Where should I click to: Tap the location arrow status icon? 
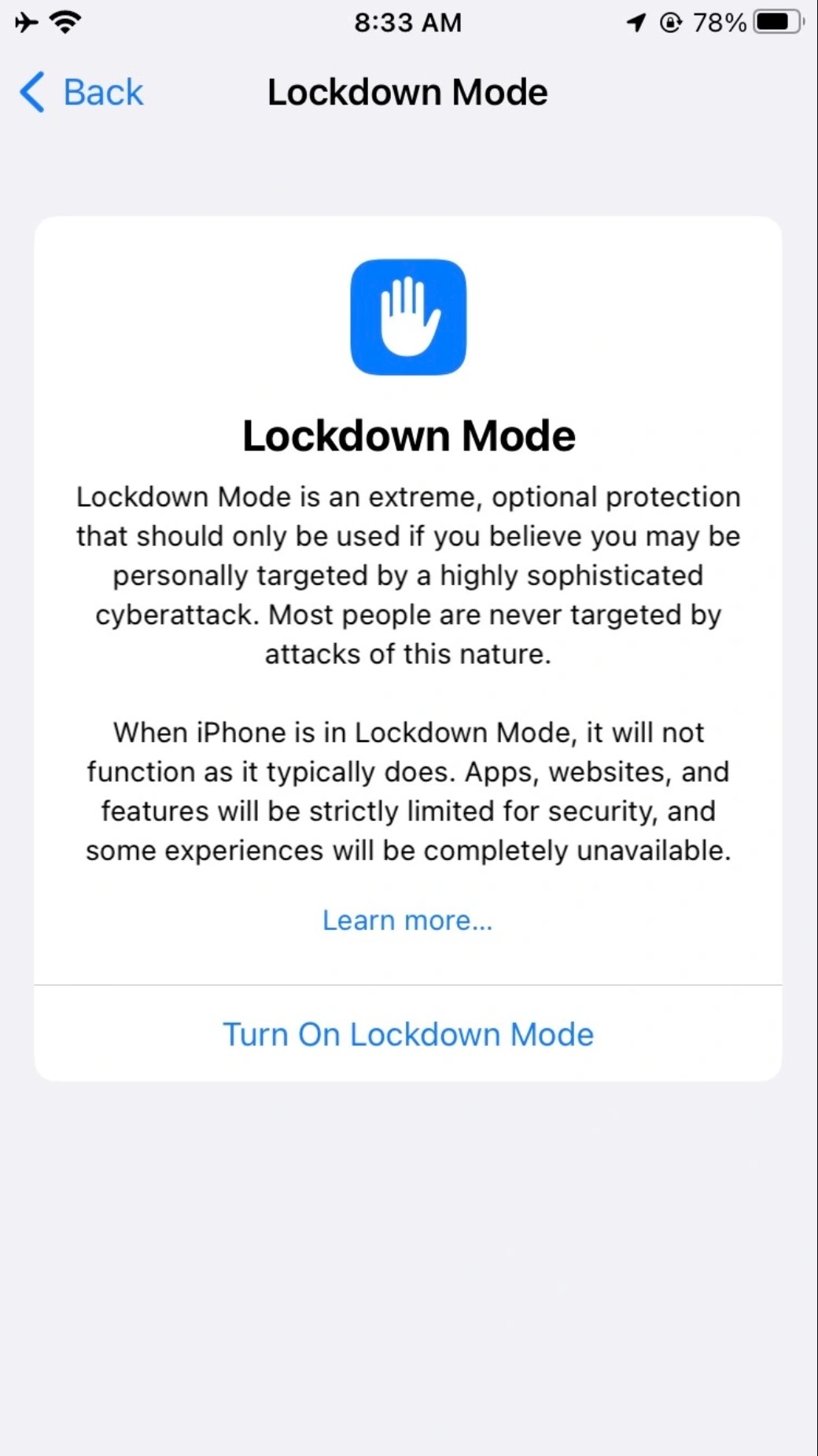[636, 21]
